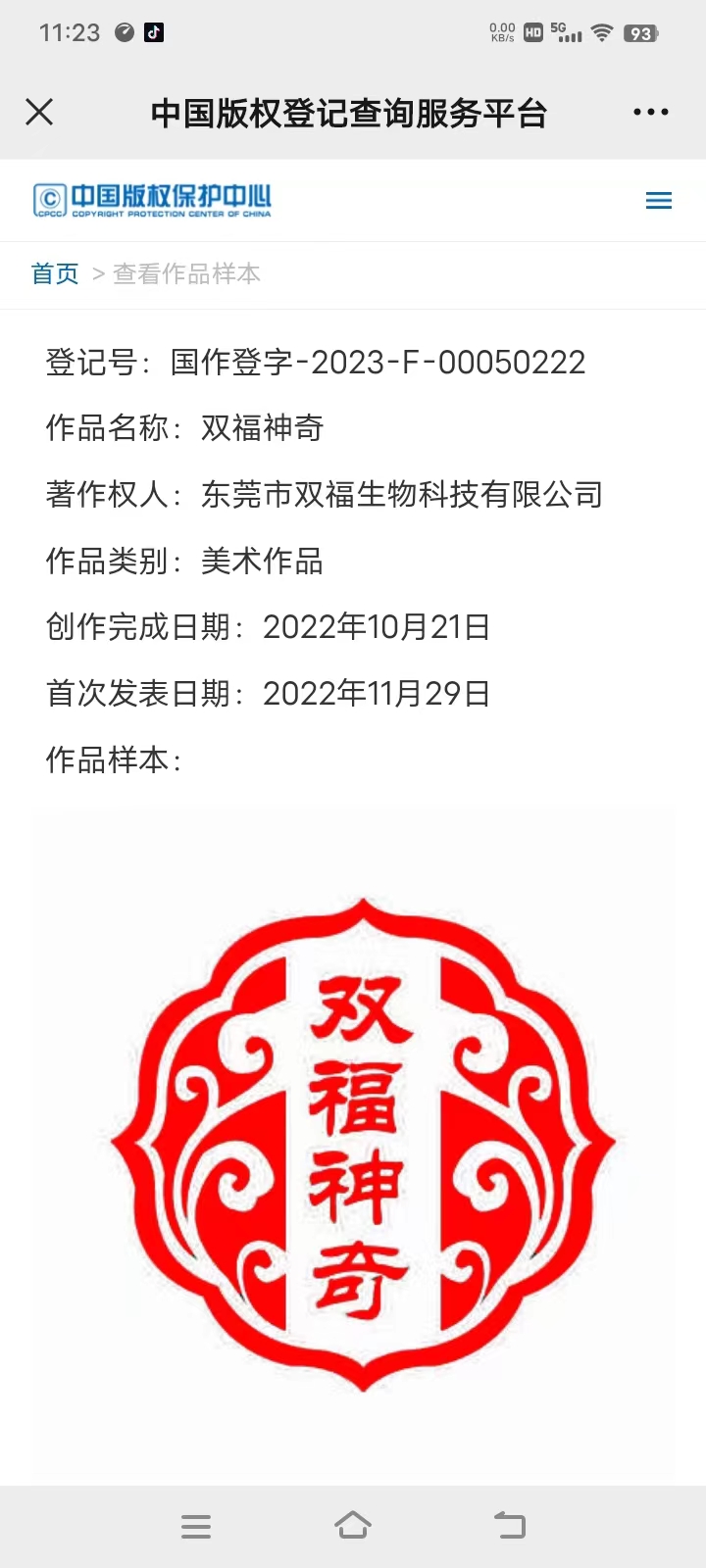Viewport: 706px width, 1568px height.
Task: Open the three-dot more options menu
Action: pos(651,113)
